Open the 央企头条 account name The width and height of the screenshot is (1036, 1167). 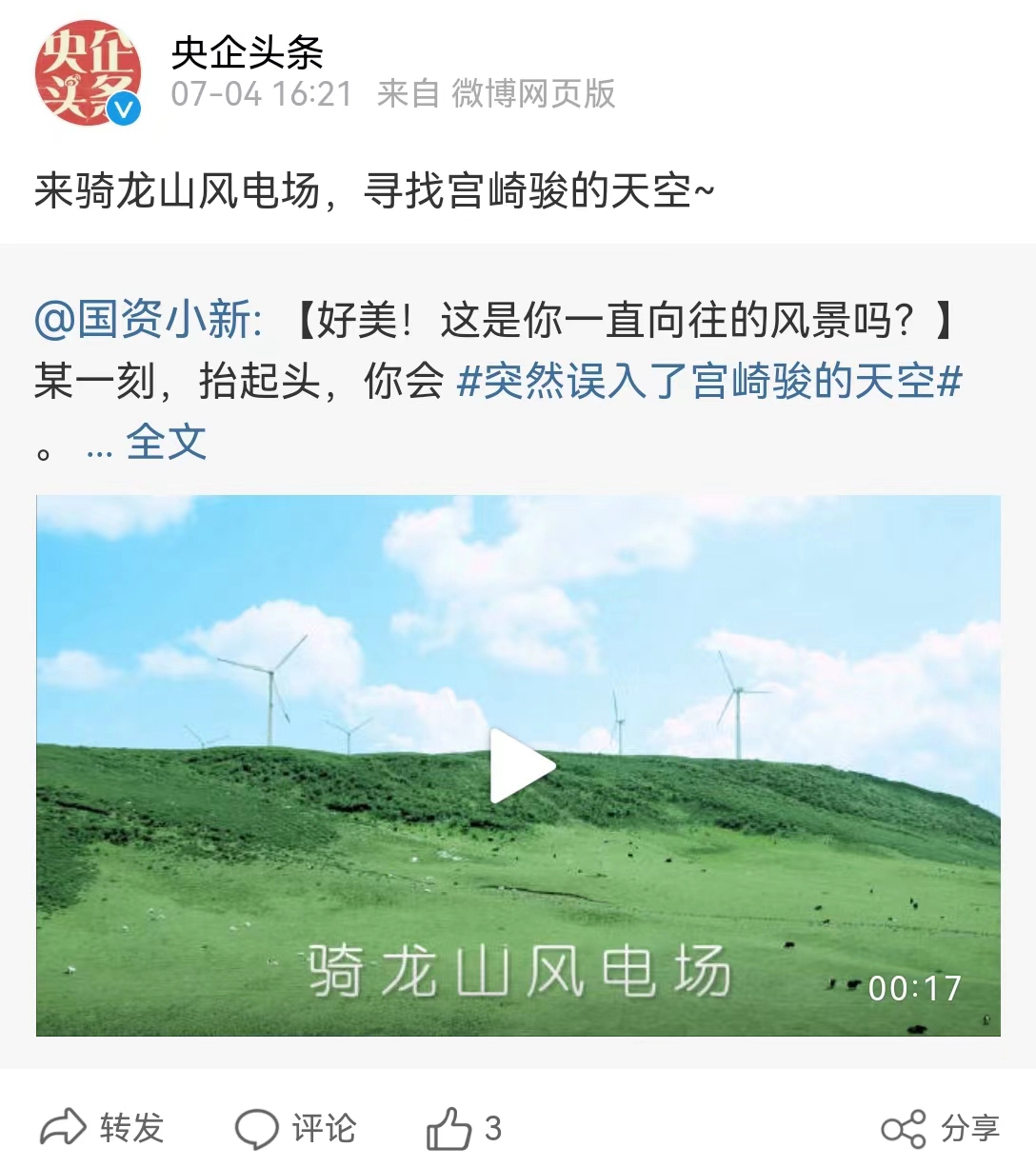pos(247,52)
